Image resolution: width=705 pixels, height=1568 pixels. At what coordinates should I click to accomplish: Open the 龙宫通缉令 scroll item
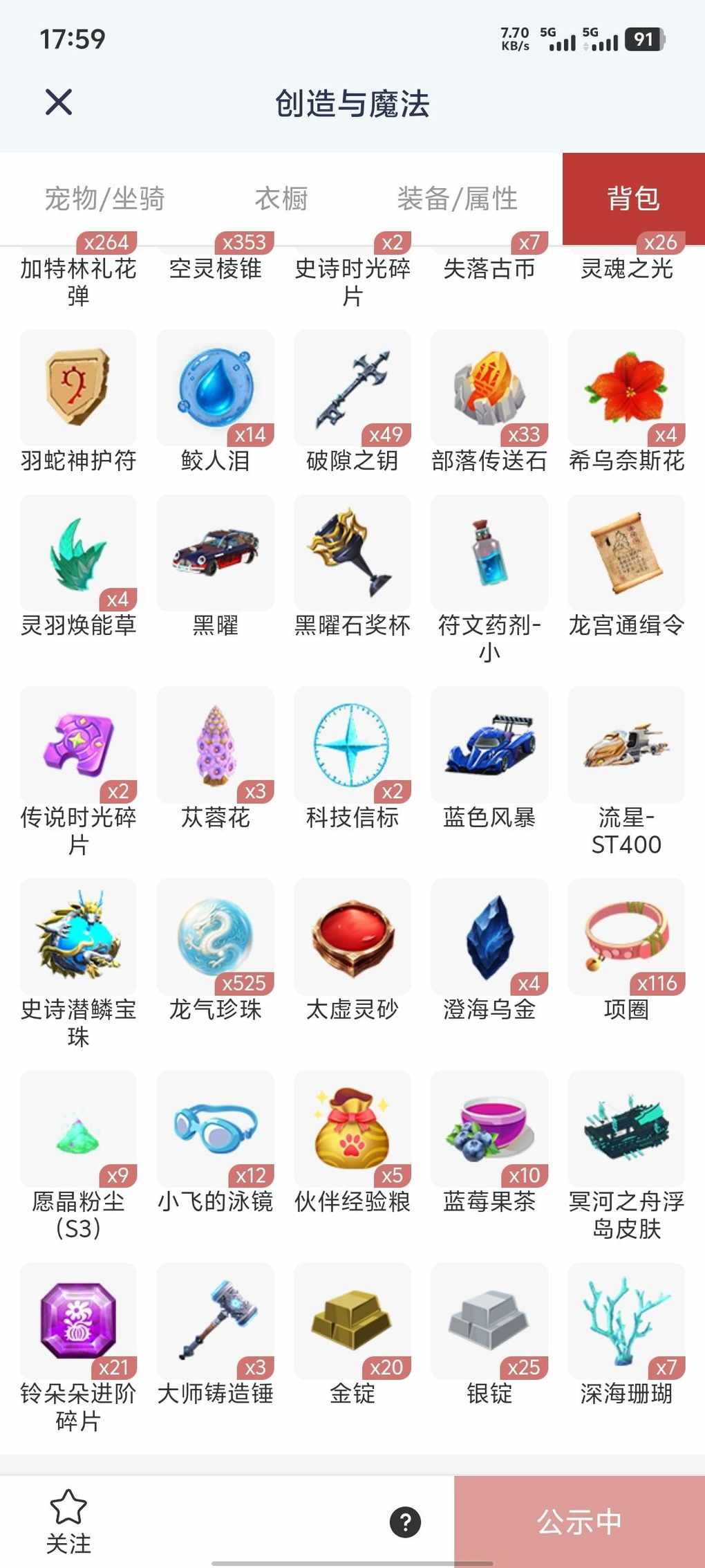[626, 552]
